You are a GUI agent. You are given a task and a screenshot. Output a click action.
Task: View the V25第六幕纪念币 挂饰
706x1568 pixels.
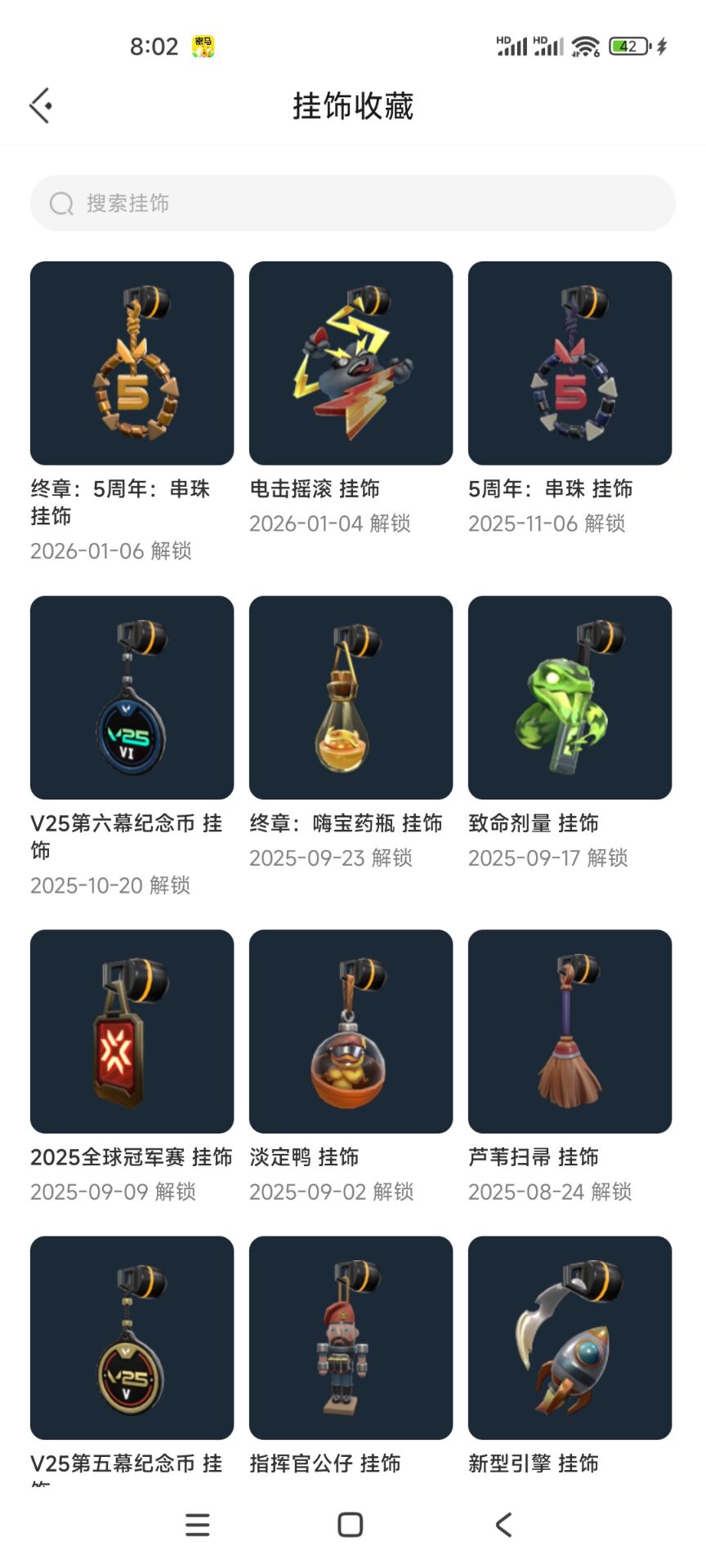[132, 697]
